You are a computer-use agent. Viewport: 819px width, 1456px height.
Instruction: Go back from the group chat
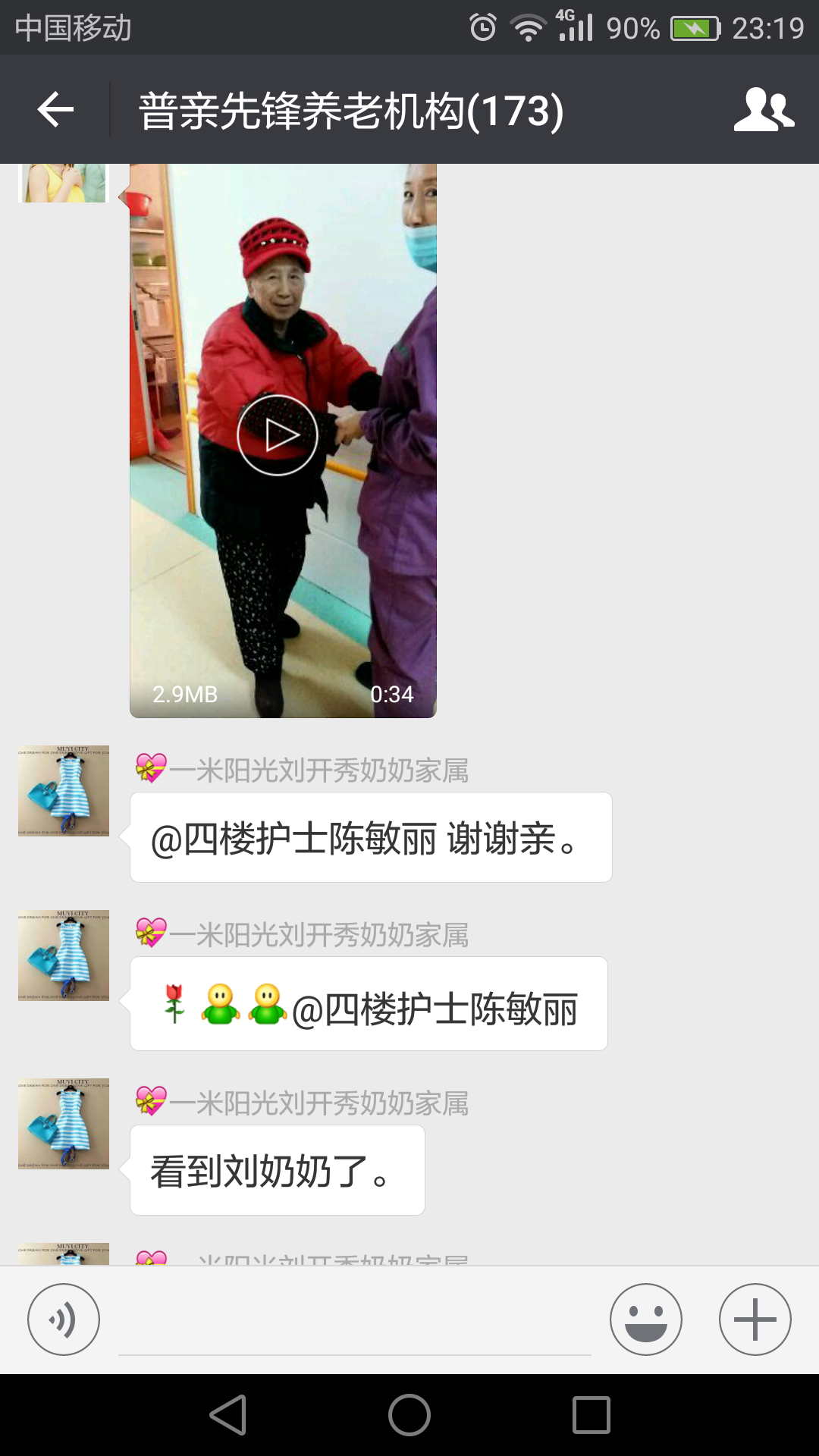(55, 110)
